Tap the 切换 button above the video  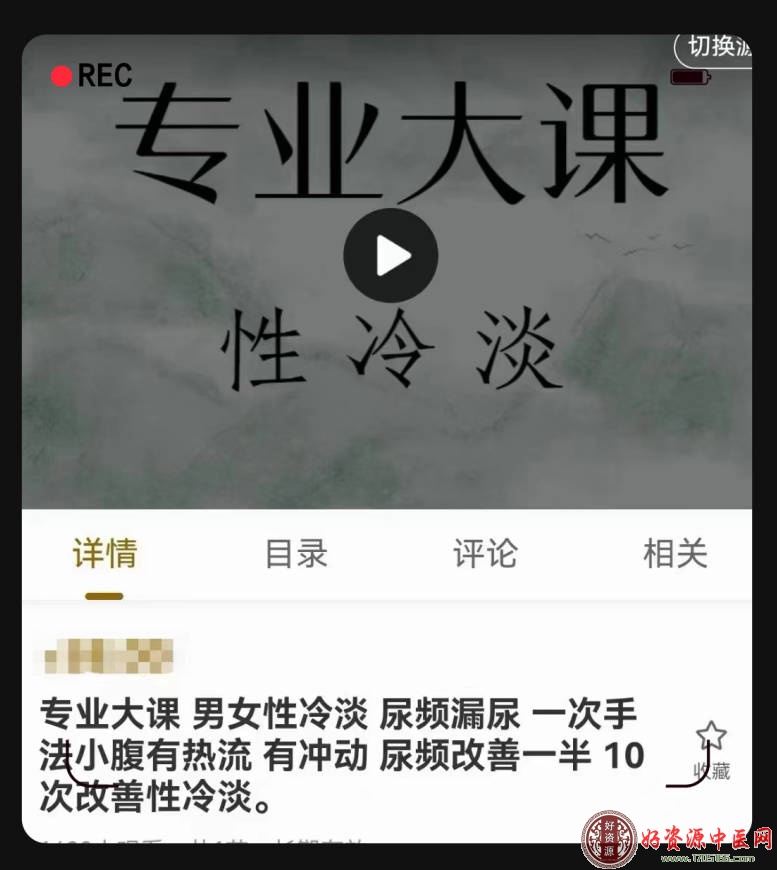pyautogui.click(x=715, y=46)
